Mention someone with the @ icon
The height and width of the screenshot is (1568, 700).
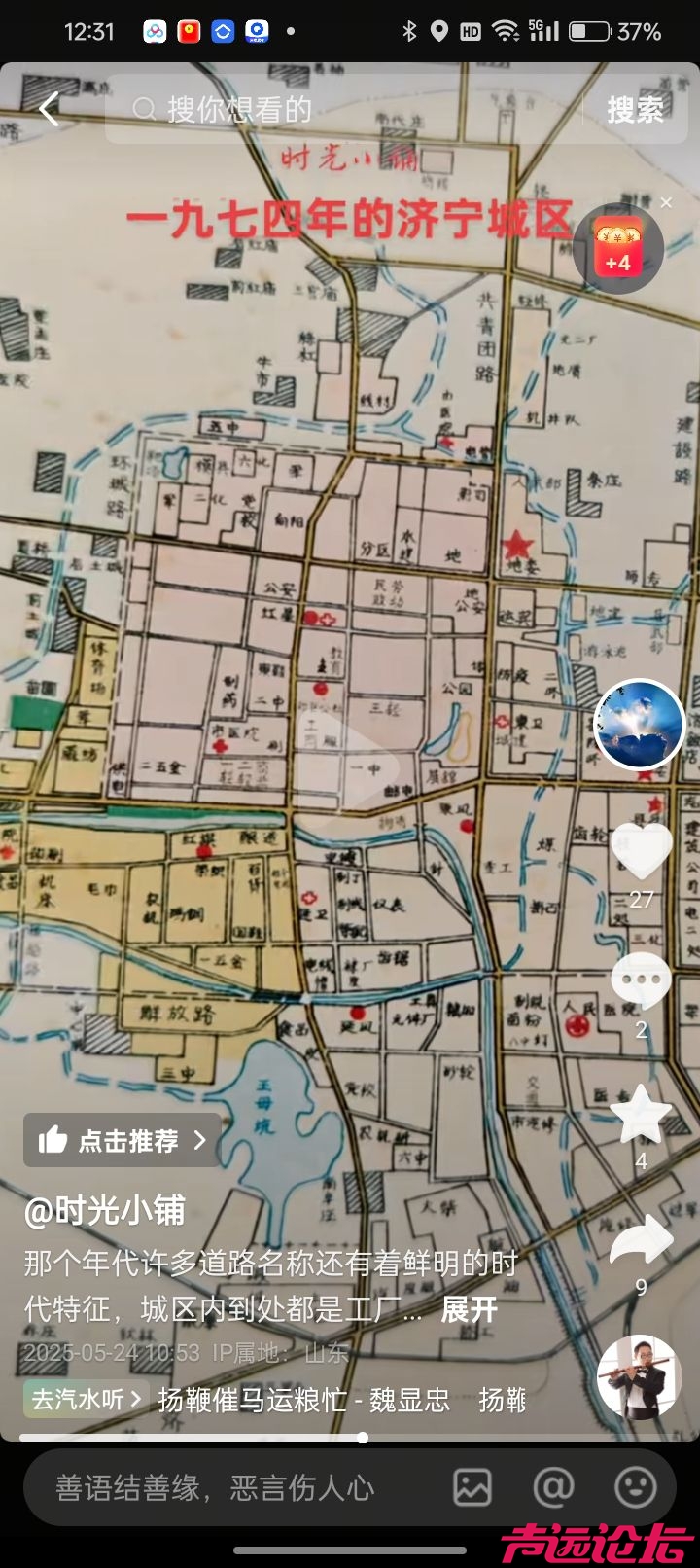click(554, 1487)
